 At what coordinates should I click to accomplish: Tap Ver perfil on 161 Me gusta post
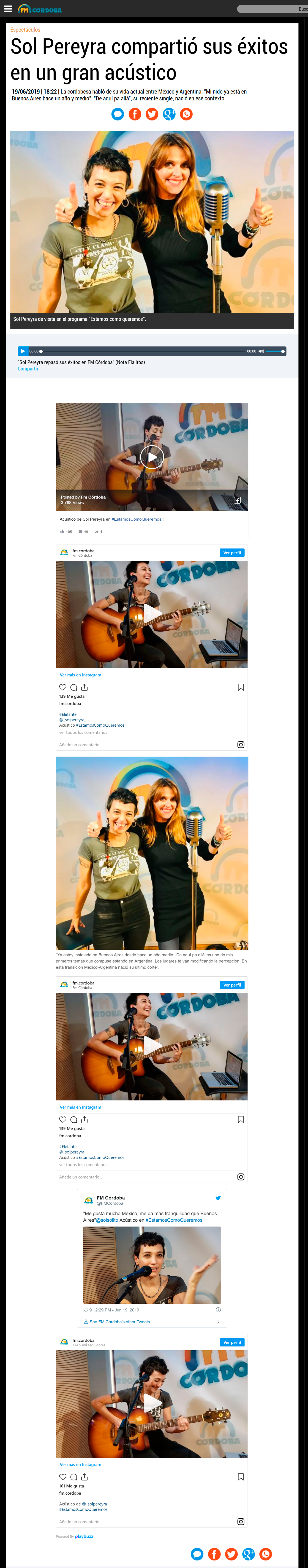[232, 1342]
